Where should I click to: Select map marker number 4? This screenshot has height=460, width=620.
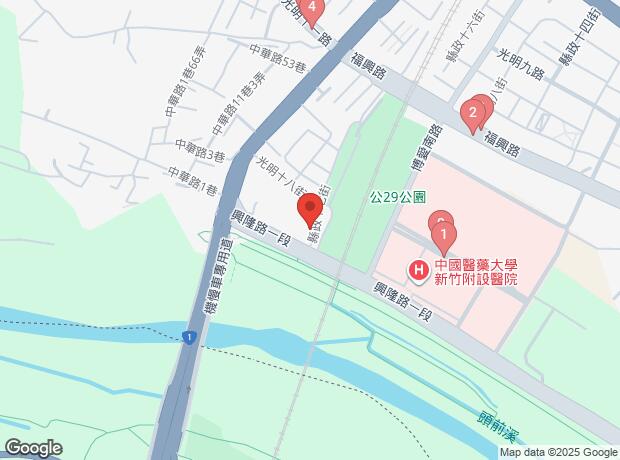[x=313, y=12]
